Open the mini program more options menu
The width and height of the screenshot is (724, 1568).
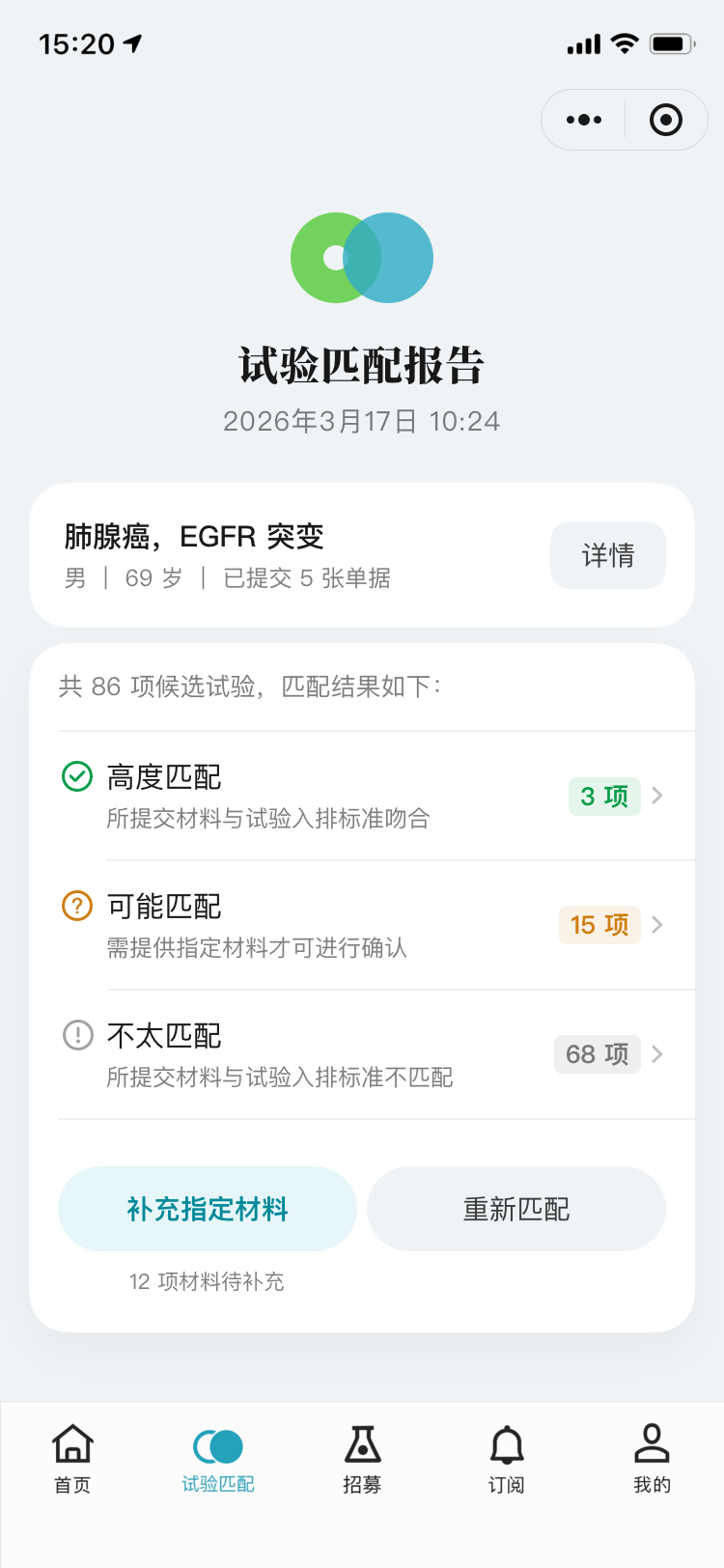(x=584, y=120)
